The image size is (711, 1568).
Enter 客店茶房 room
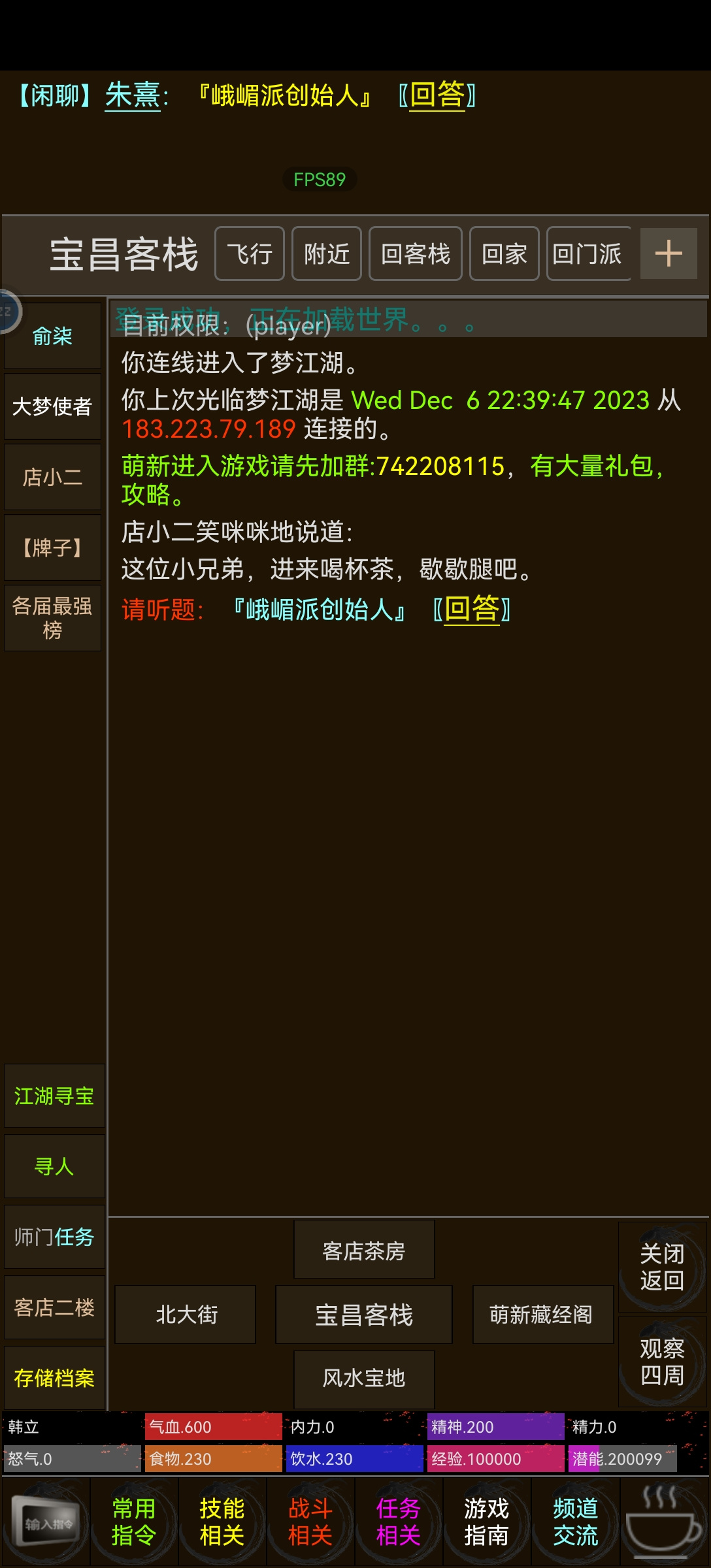(x=364, y=1249)
